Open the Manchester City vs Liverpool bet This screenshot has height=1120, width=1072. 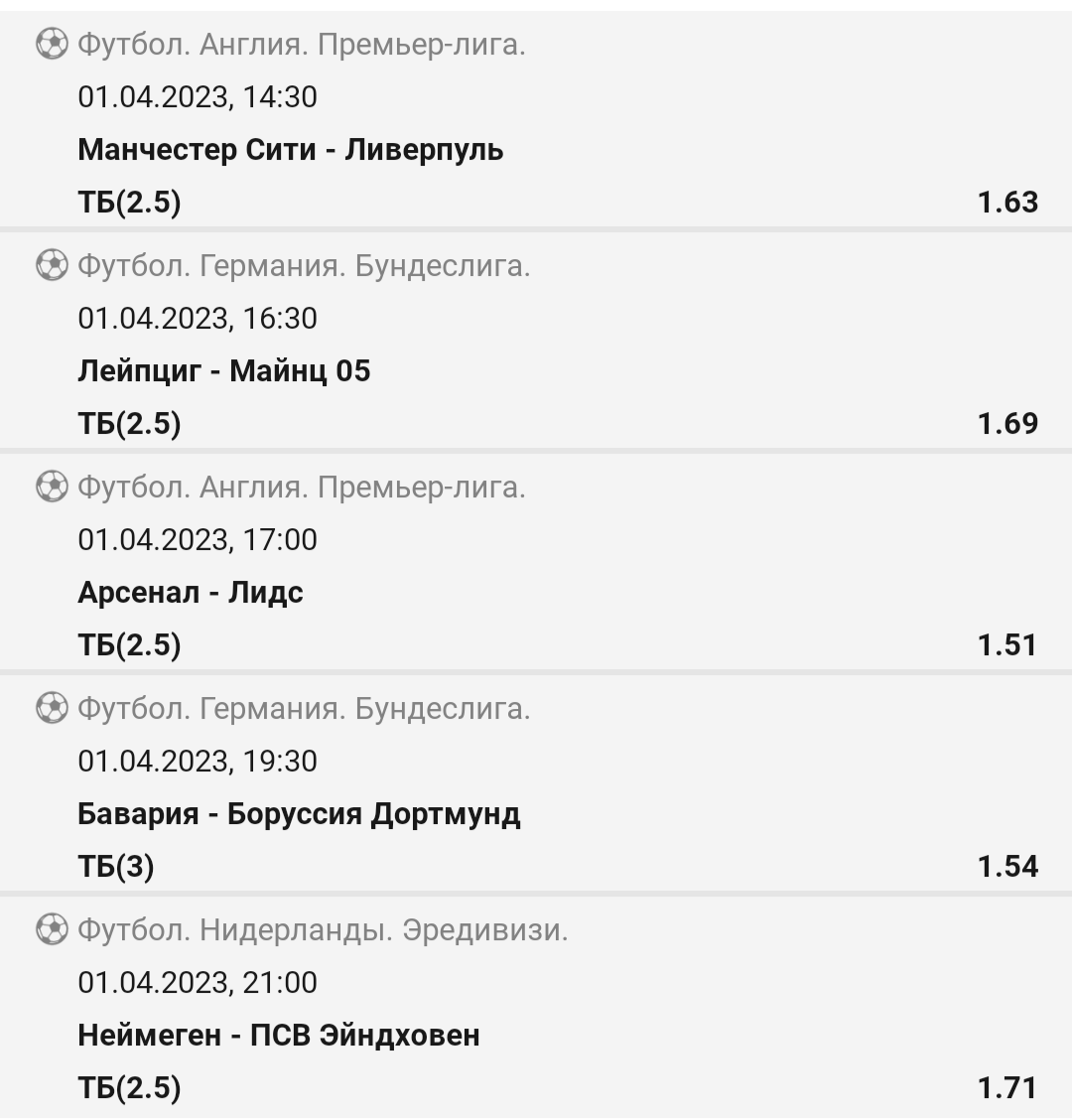pos(290,150)
